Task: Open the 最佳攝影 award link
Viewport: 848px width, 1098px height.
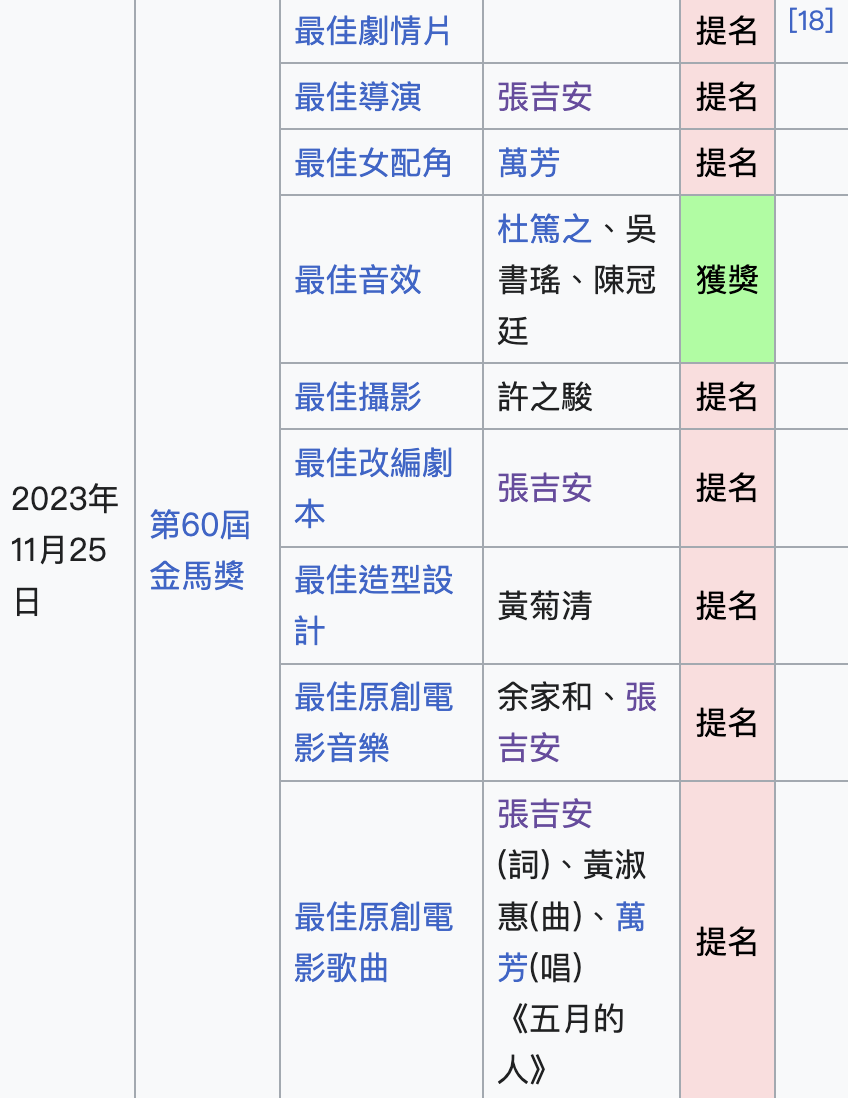Action: click(357, 397)
